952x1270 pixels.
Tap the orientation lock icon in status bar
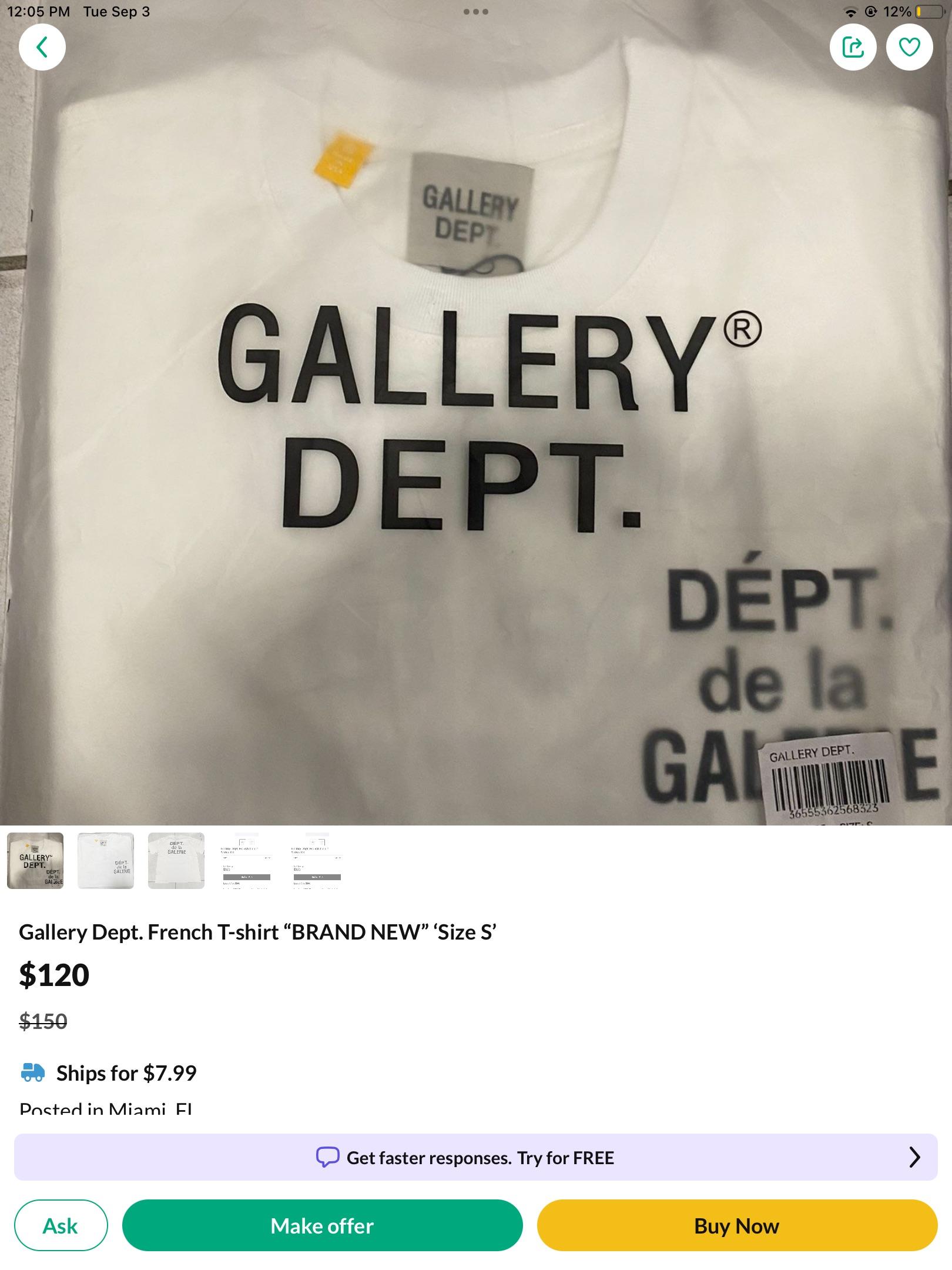coord(870,10)
